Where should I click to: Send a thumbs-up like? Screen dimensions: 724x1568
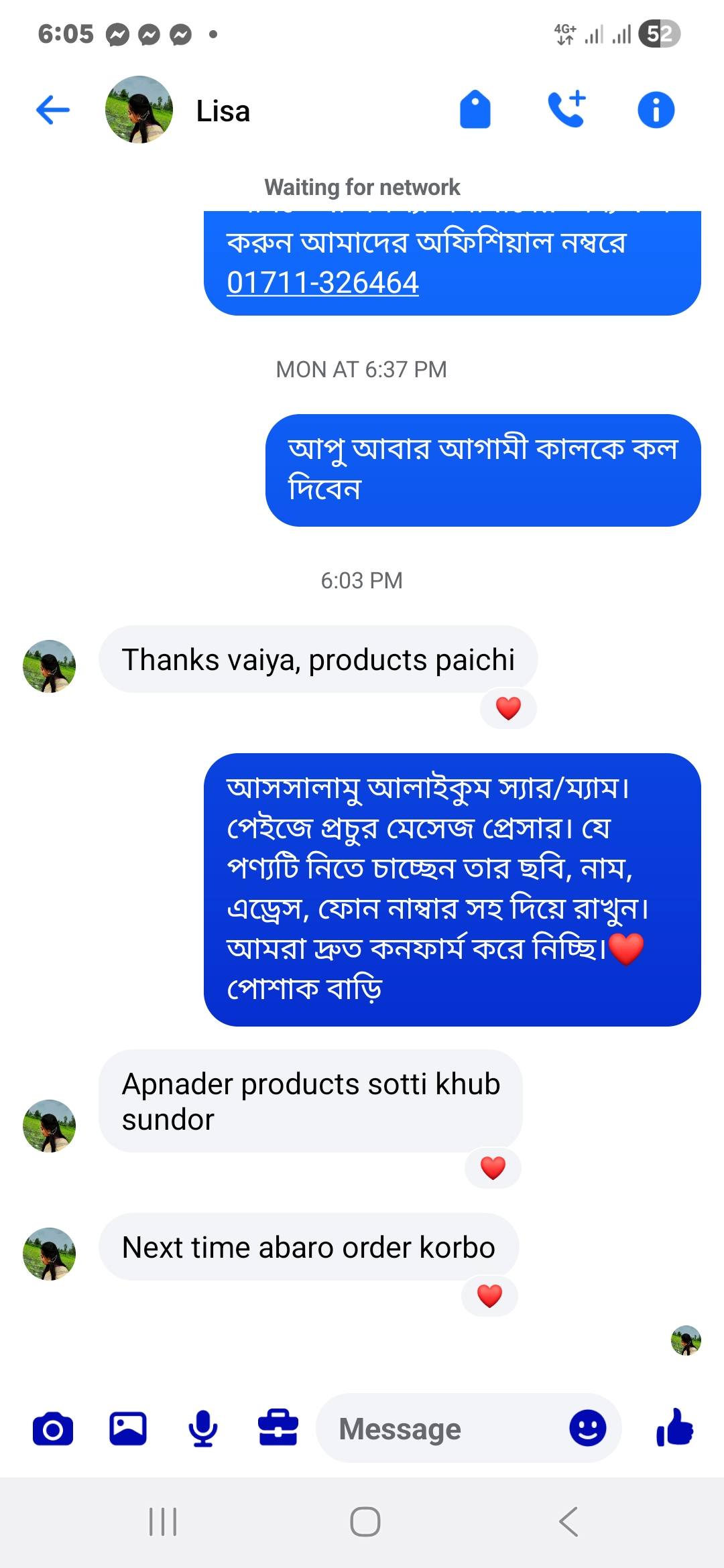click(675, 1429)
